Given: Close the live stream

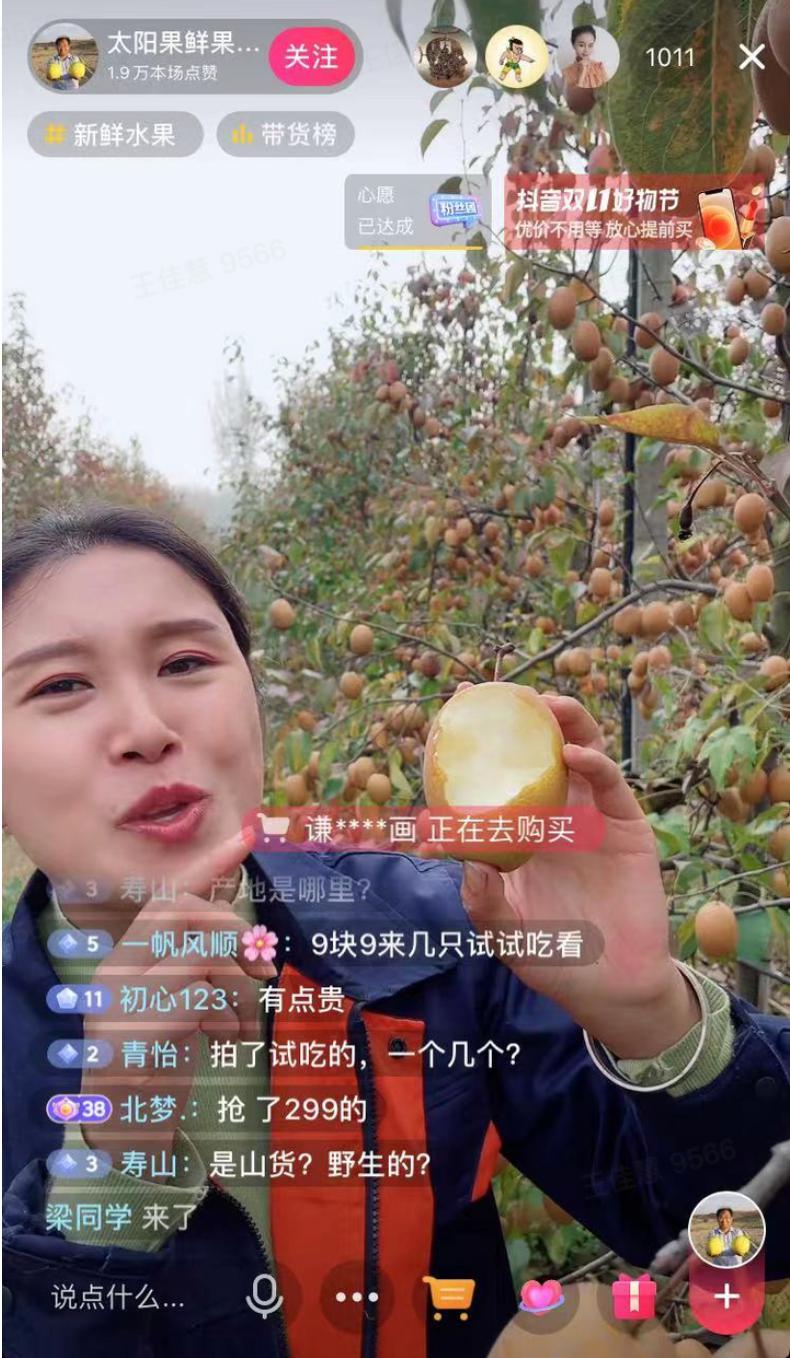Looking at the screenshot, I should tap(752, 57).
